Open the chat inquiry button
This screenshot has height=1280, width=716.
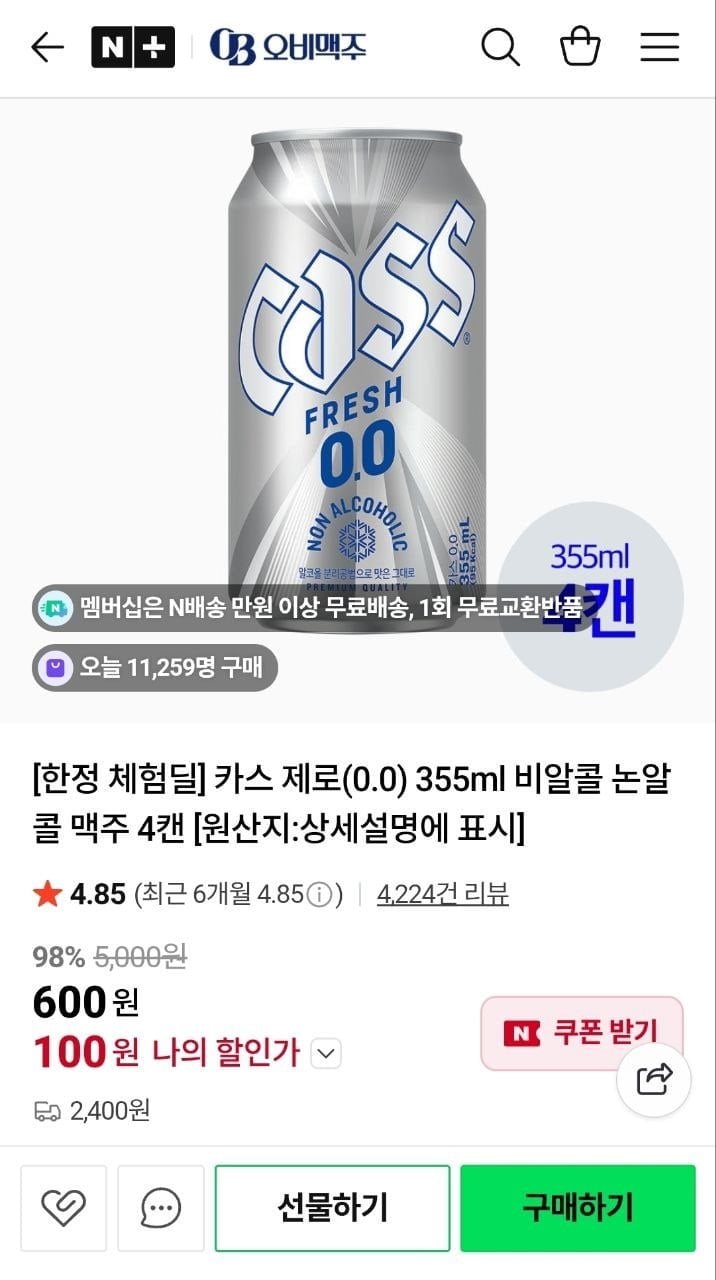coord(161,1208)
